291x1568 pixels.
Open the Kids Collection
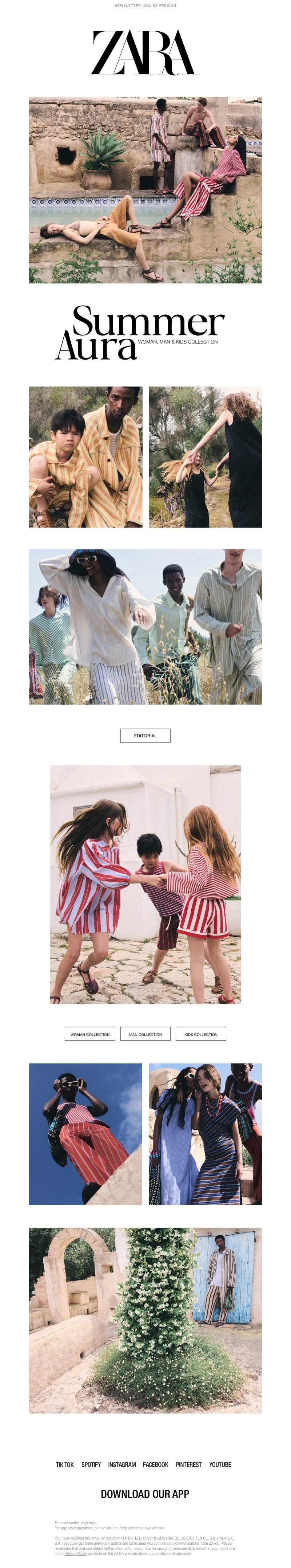tap(200, 1034)
